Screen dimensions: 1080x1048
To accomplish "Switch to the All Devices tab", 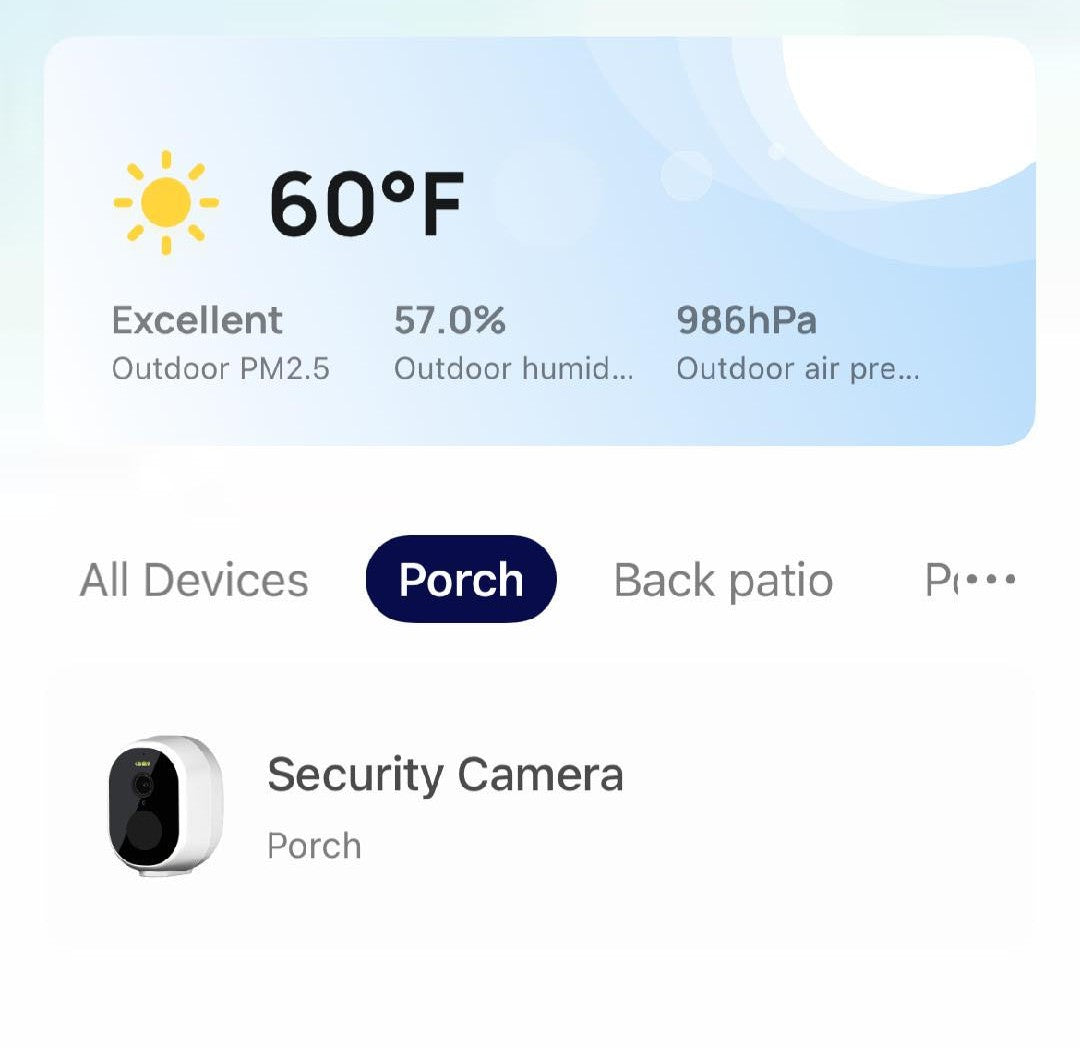I will click(194, 580).
